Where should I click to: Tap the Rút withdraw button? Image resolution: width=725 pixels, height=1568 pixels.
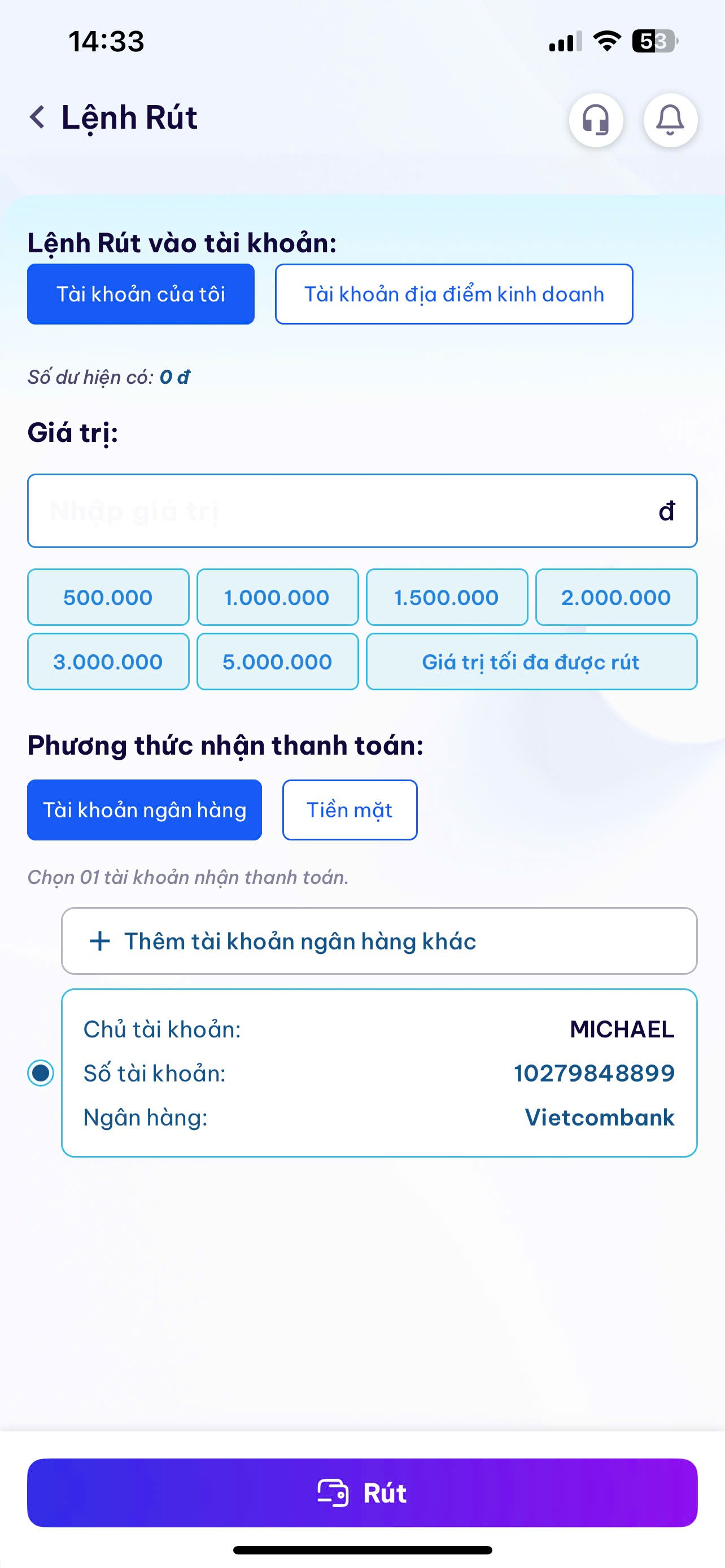(362, 1492)
